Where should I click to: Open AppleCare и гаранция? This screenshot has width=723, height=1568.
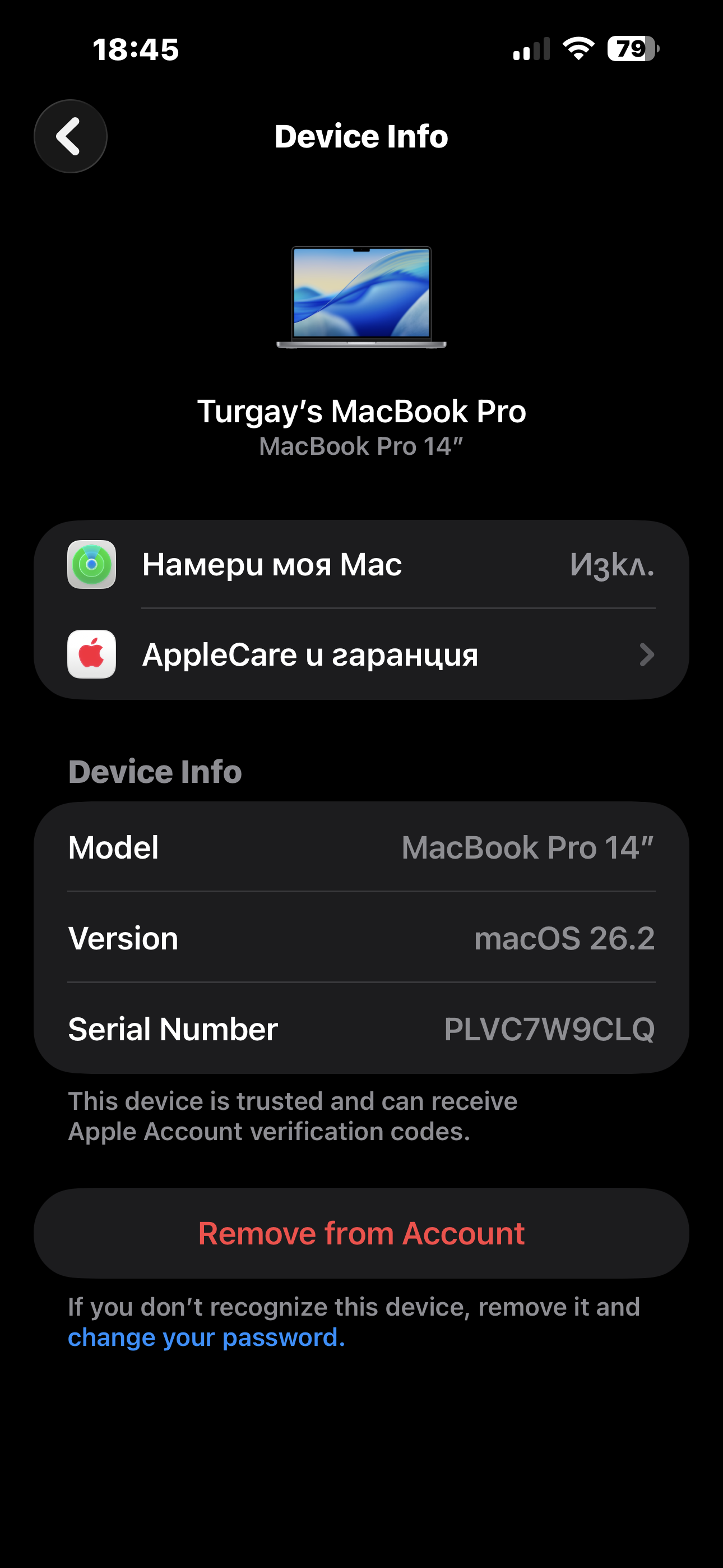click(x=361, y=655)
